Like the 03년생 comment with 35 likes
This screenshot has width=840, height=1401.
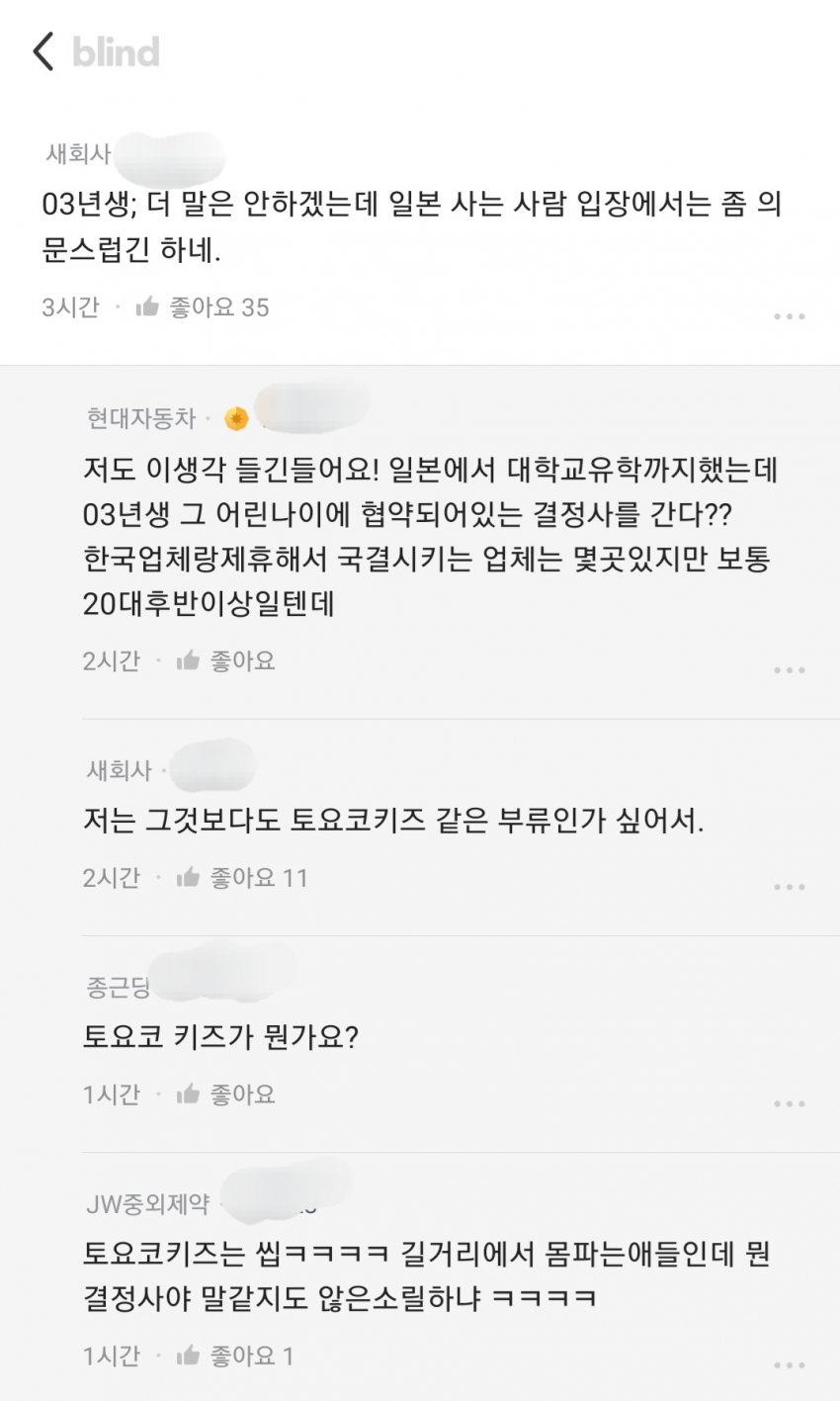coord(148,306)
